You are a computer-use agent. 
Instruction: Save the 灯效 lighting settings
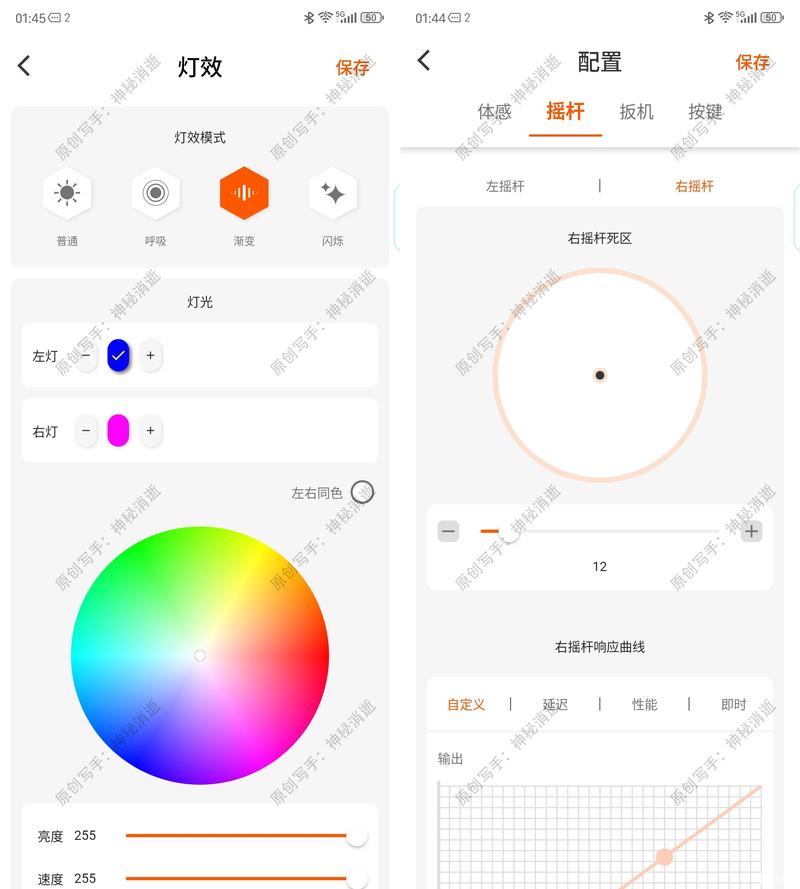tap(352, 67)
